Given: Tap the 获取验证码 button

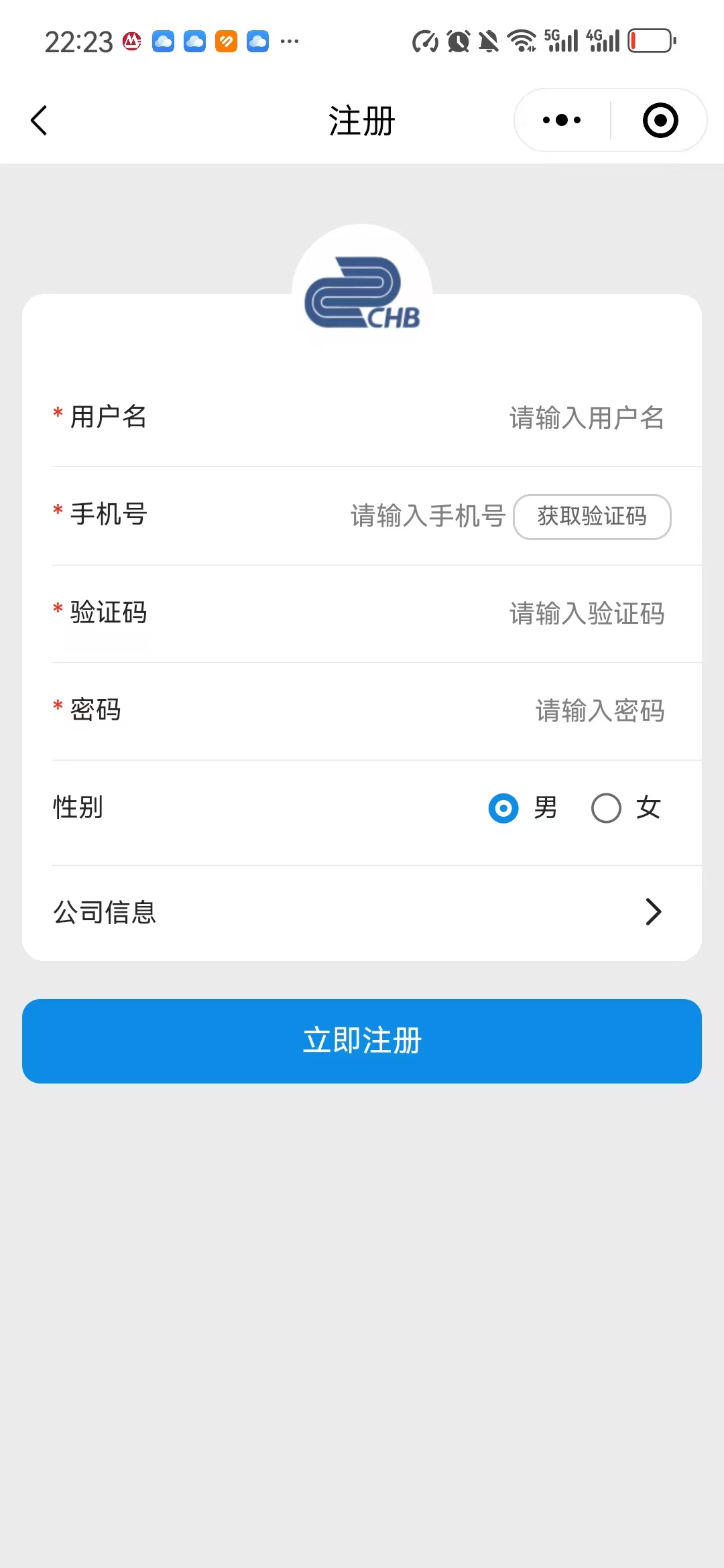Looking at the screenshot, I should coord(592,517).
